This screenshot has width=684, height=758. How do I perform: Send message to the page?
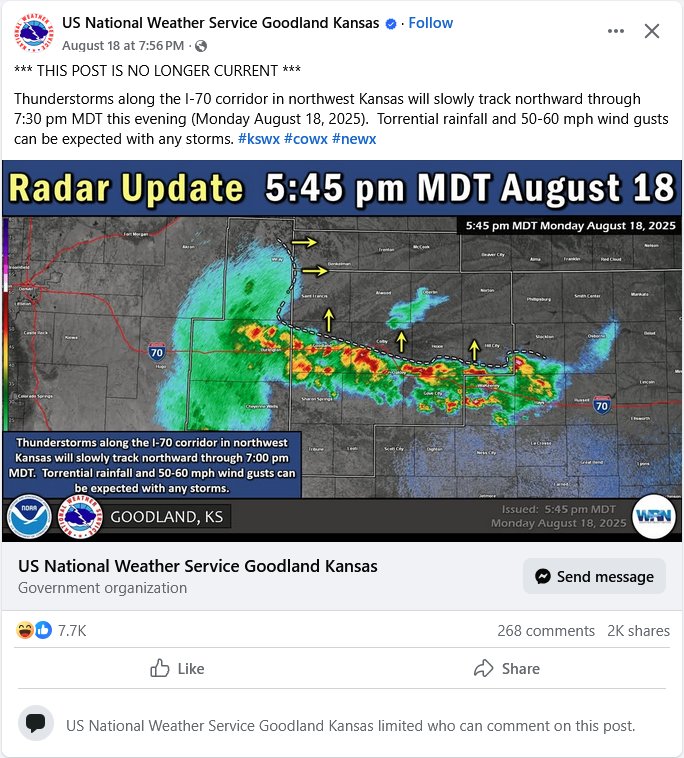point(594,576)
